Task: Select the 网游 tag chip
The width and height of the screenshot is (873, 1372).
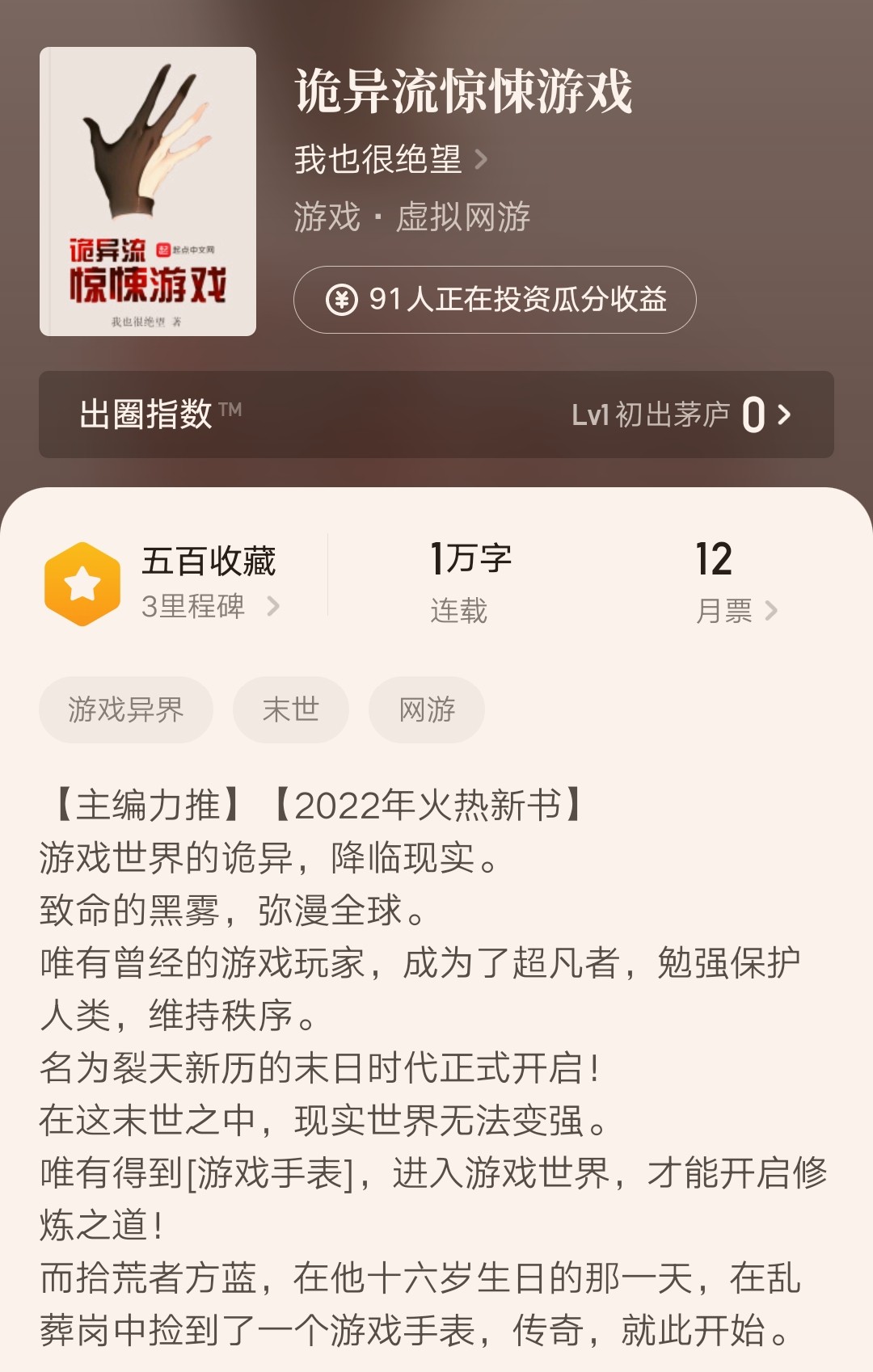Action: click(427, 709)
